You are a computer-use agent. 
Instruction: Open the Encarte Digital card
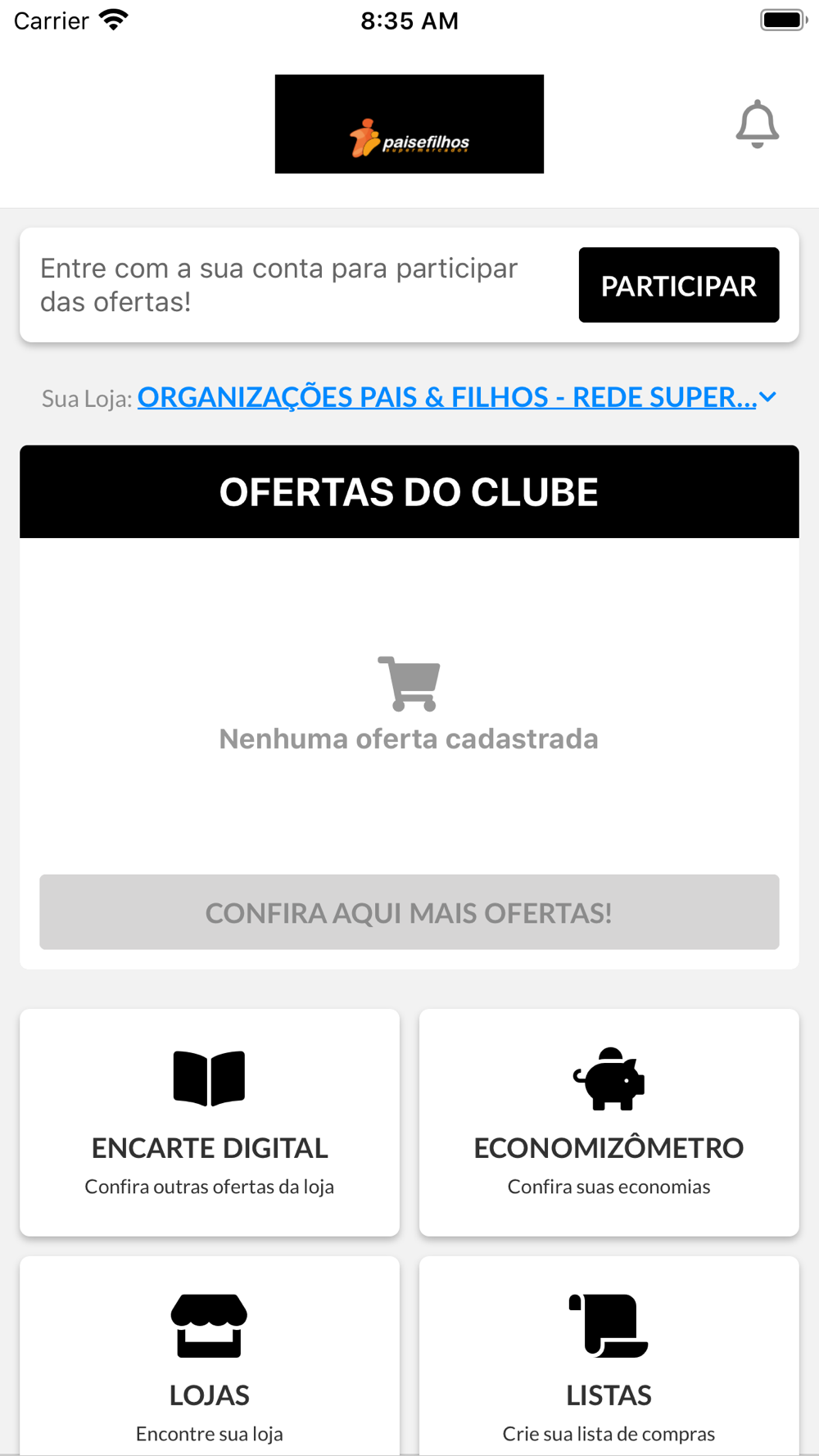coord(210,1123)
